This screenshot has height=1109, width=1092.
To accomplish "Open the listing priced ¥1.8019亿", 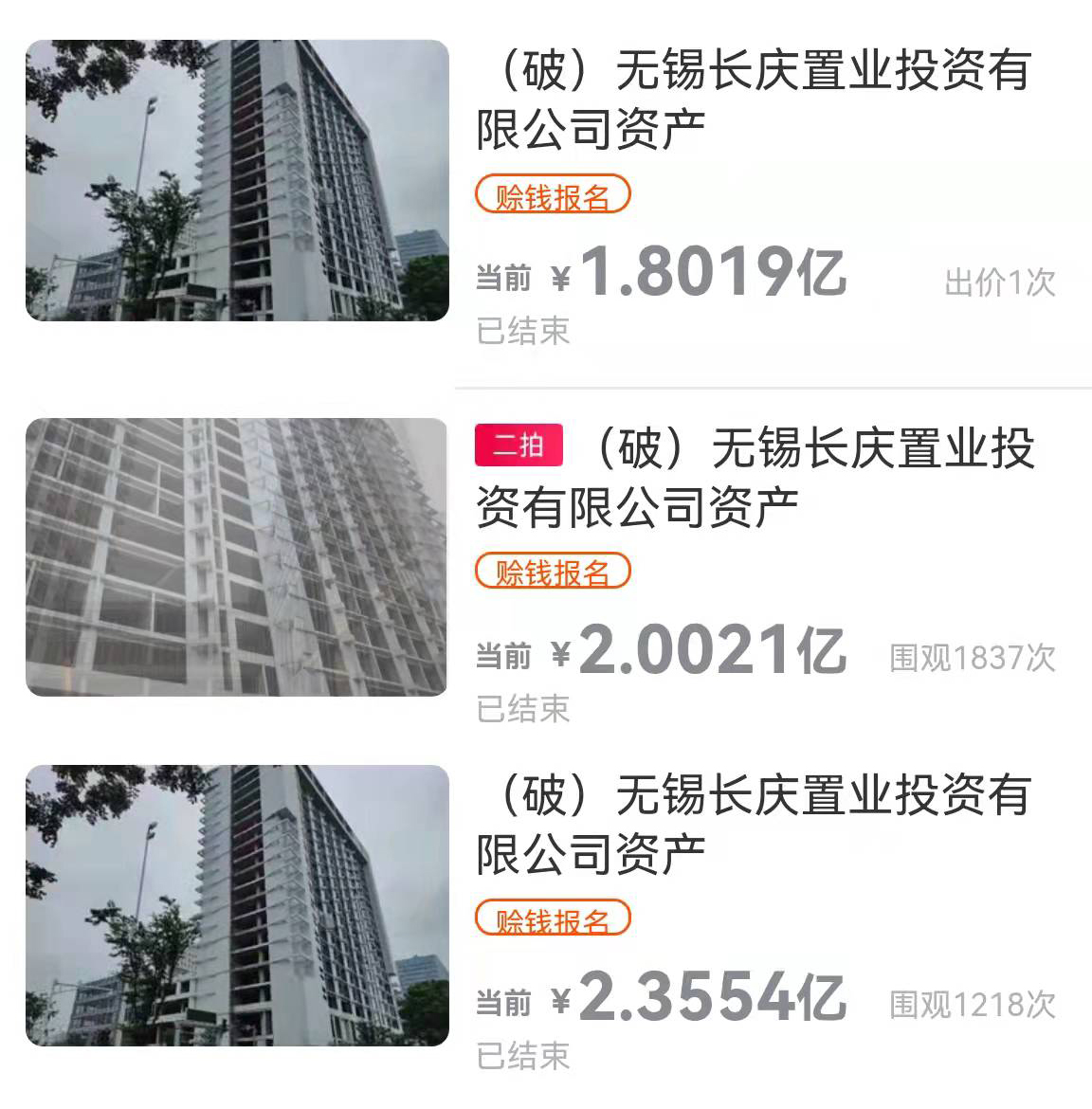I will [x=754, y=100].
